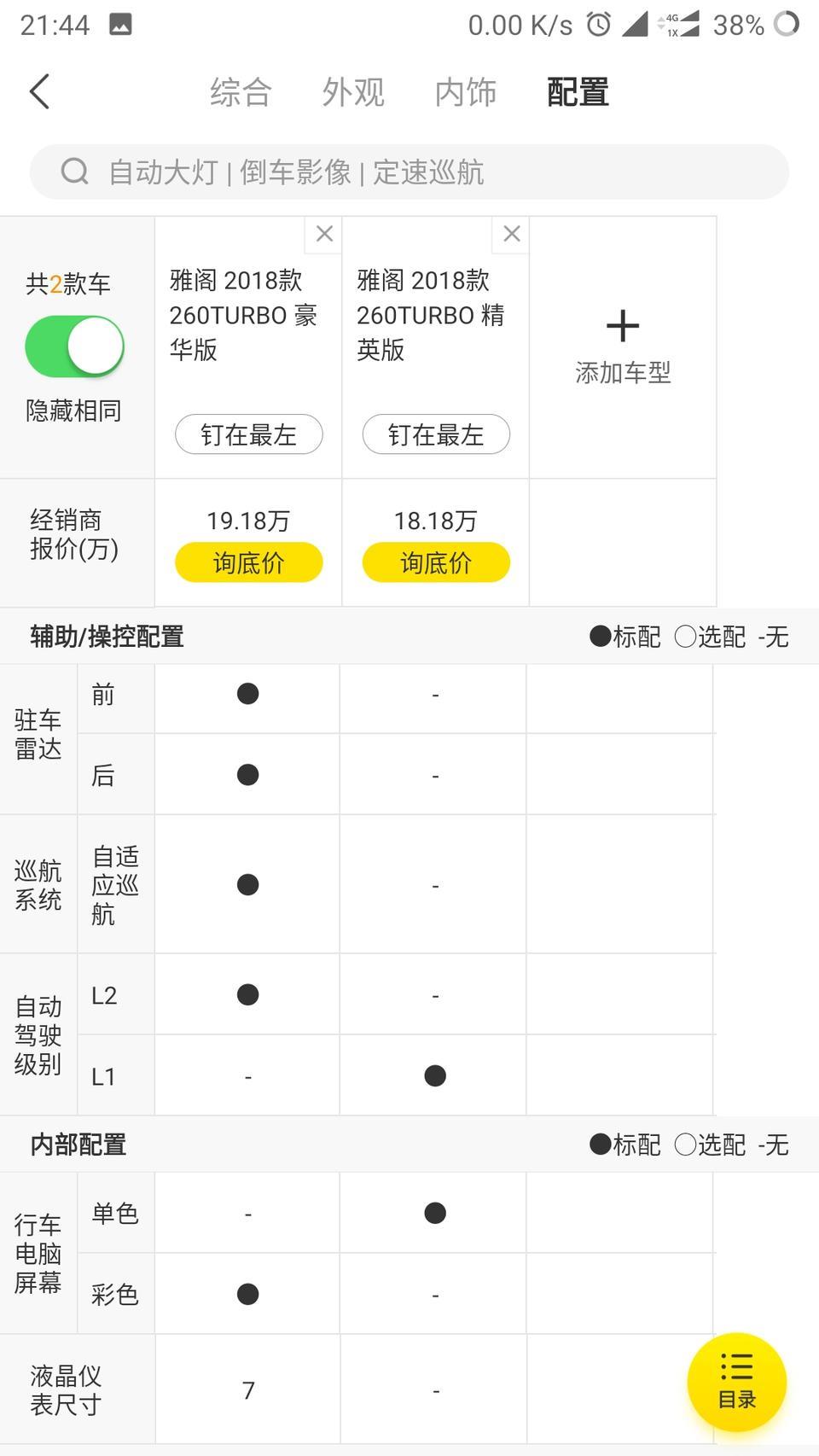Screen dimensions: 819x1456
Task: Remove 260TURBO 精英版 from comparison
Action: tap(512, 234)
